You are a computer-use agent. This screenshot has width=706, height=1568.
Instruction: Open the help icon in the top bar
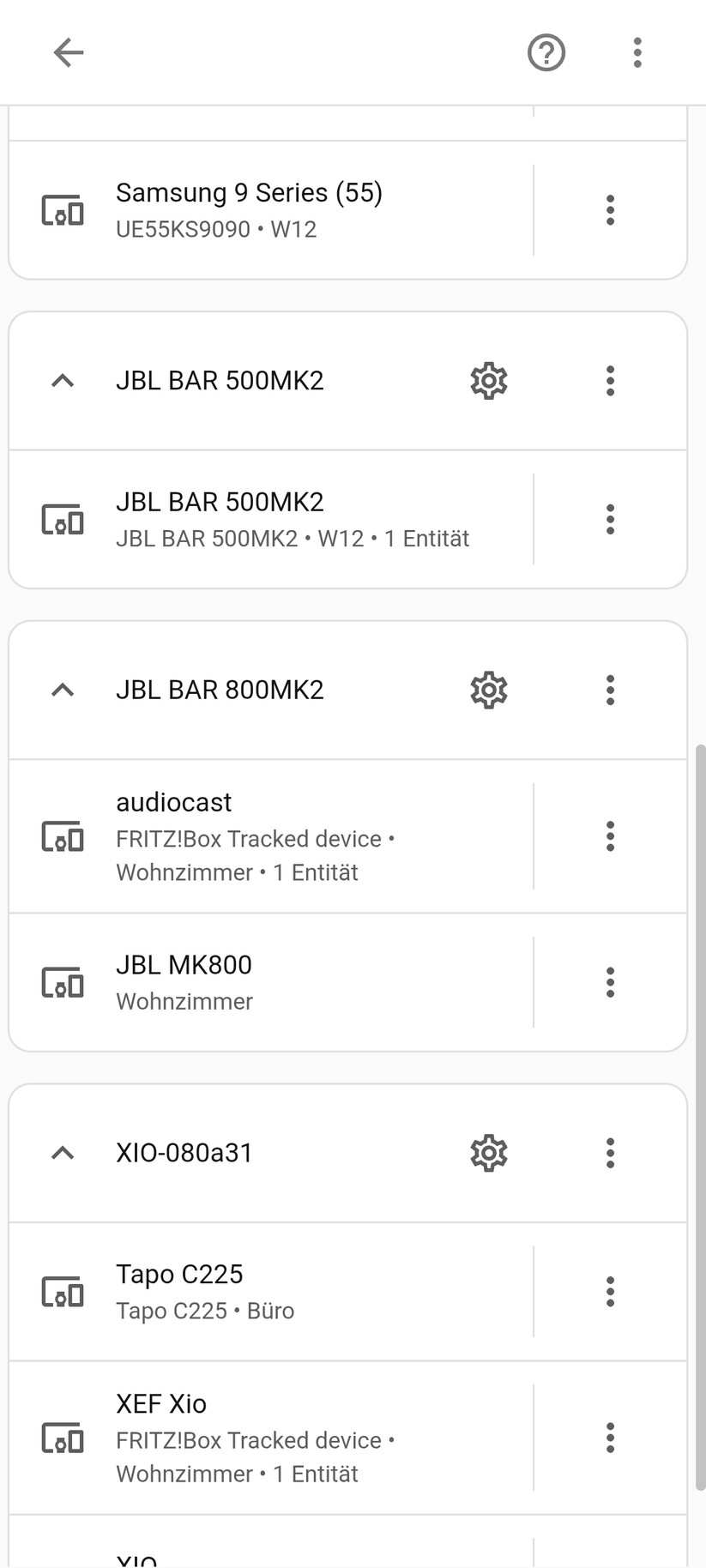(546, 52)
